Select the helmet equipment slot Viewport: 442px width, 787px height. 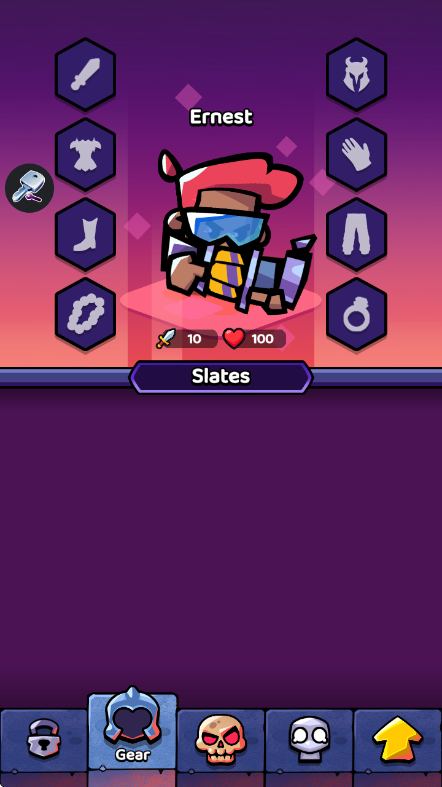coord(357,75)
